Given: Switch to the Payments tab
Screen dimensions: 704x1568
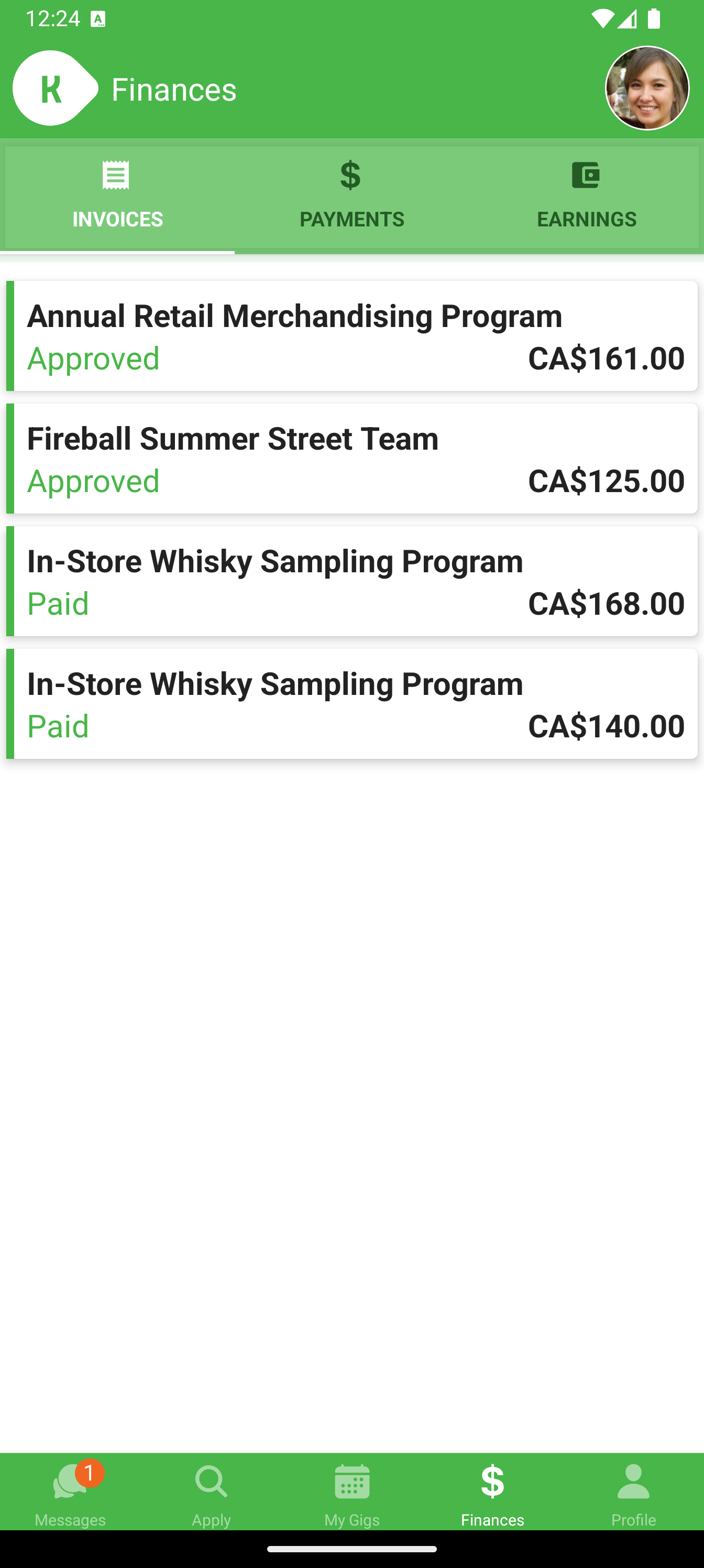Looking at the screenshot, I should [x=351, y=197].
